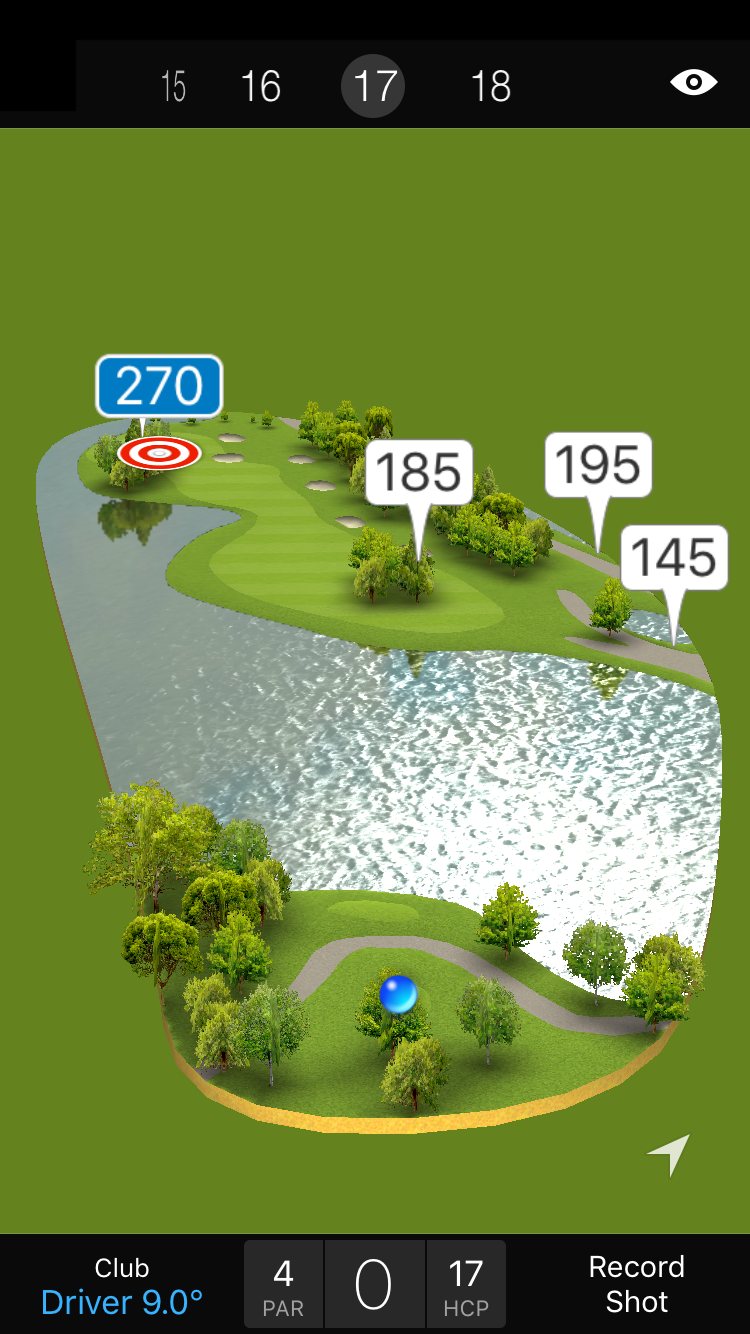This screenshot has width=750, height=1334.
Task: Open the score entry showing 0
Action: (x=374, y=1285)
